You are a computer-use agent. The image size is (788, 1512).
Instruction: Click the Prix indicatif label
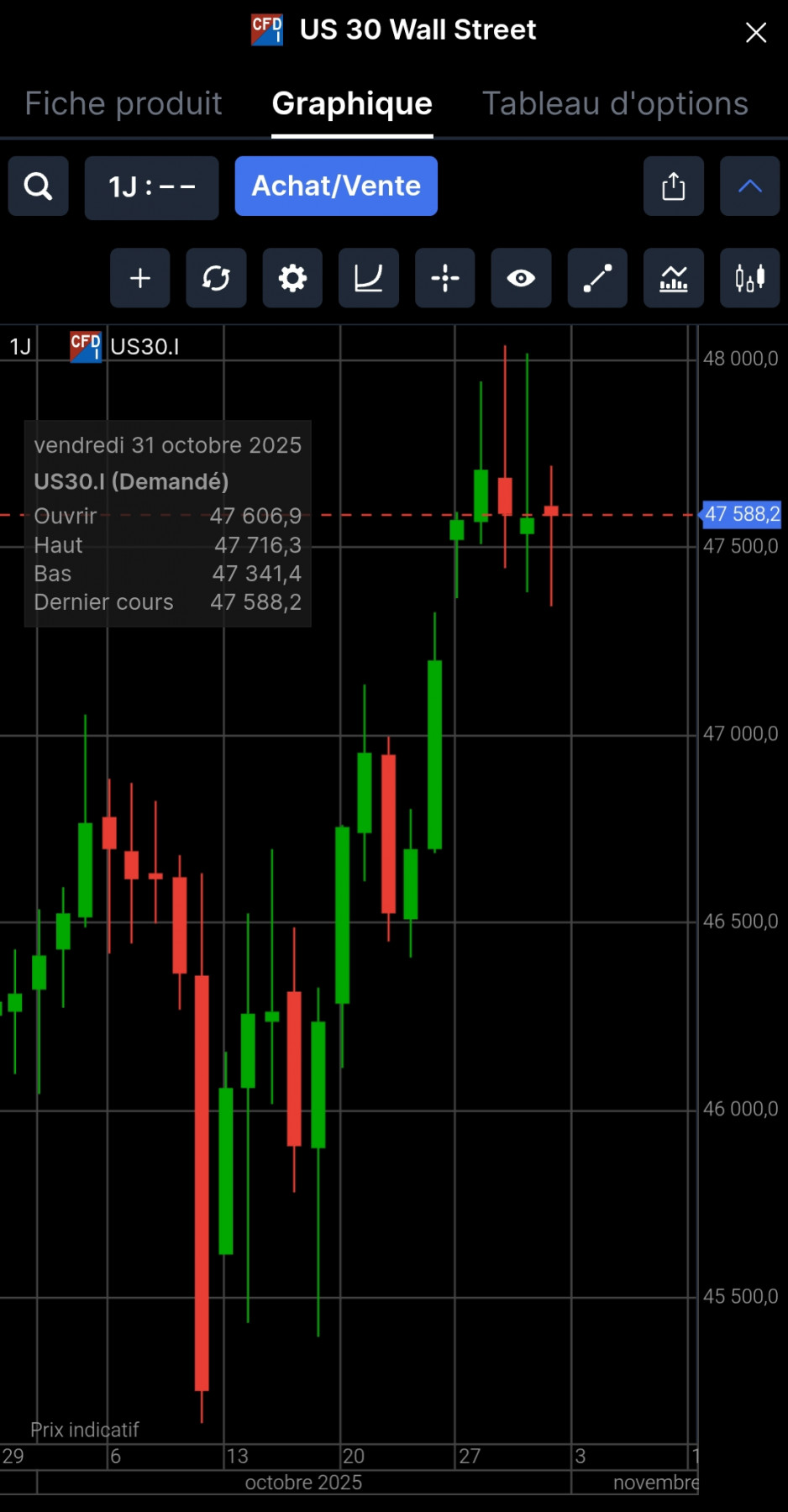point(84,1430)
